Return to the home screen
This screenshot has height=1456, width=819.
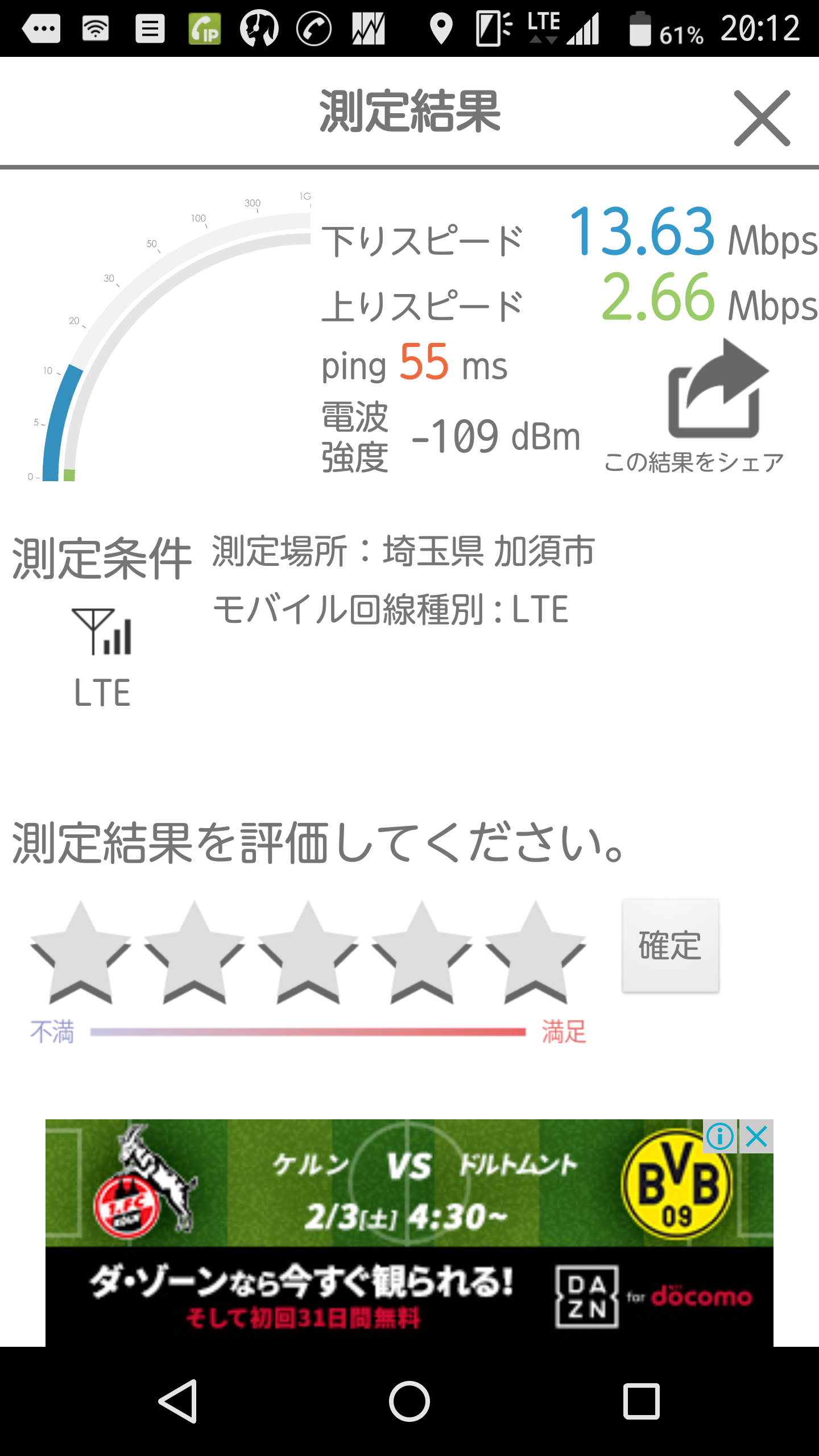point(409,1401)
